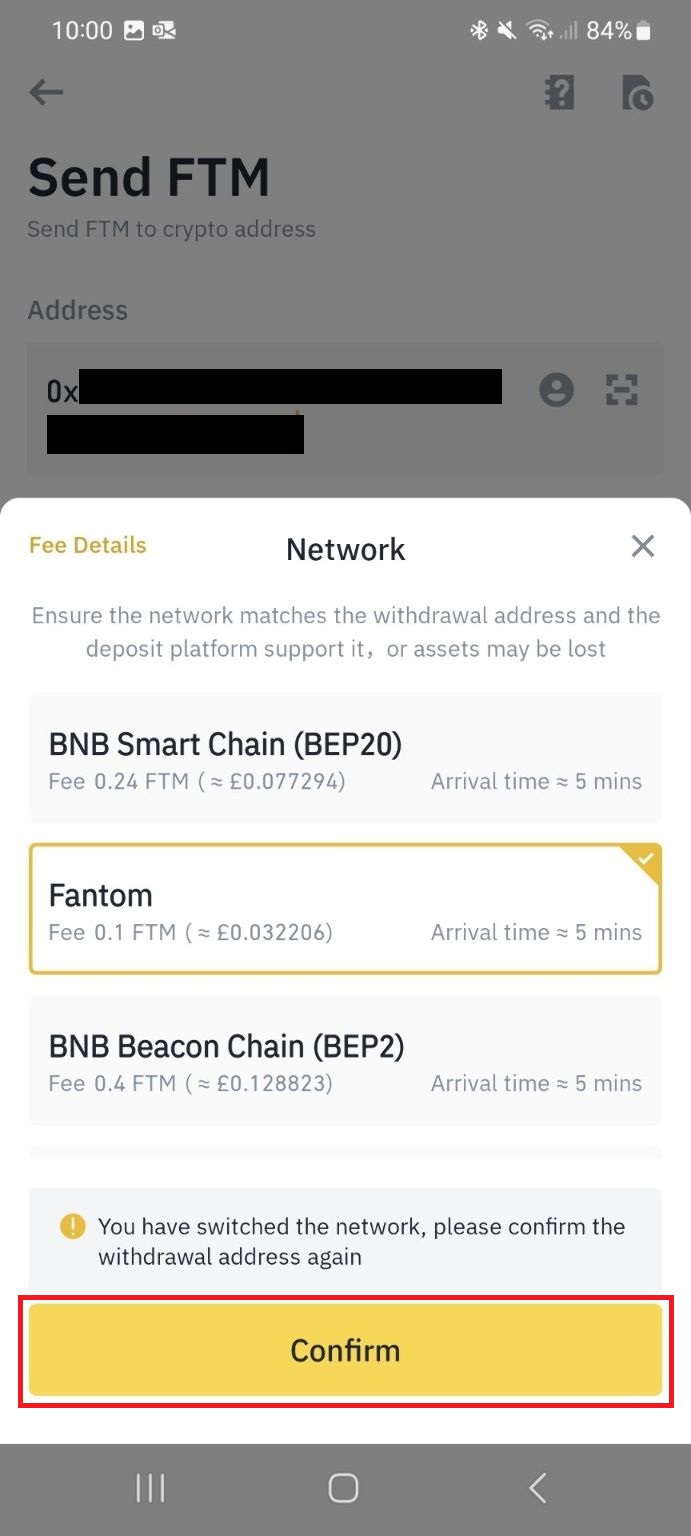Image resolution: width=691 pixels, height=1536 pixels.
Task: Choose the Fantom network option
Action: pyautogui.click(x=345, y=910)
